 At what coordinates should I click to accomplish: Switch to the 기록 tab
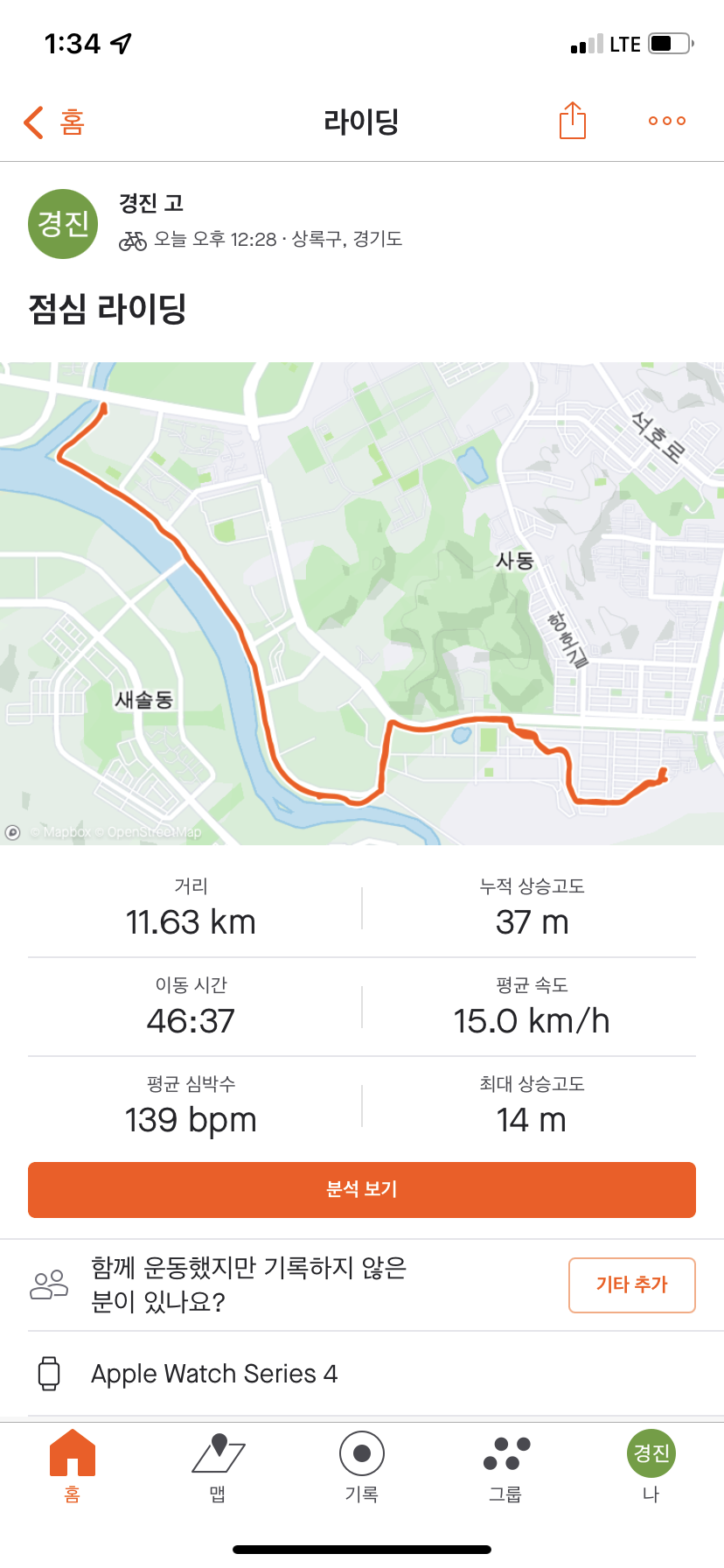(362, 1466)
